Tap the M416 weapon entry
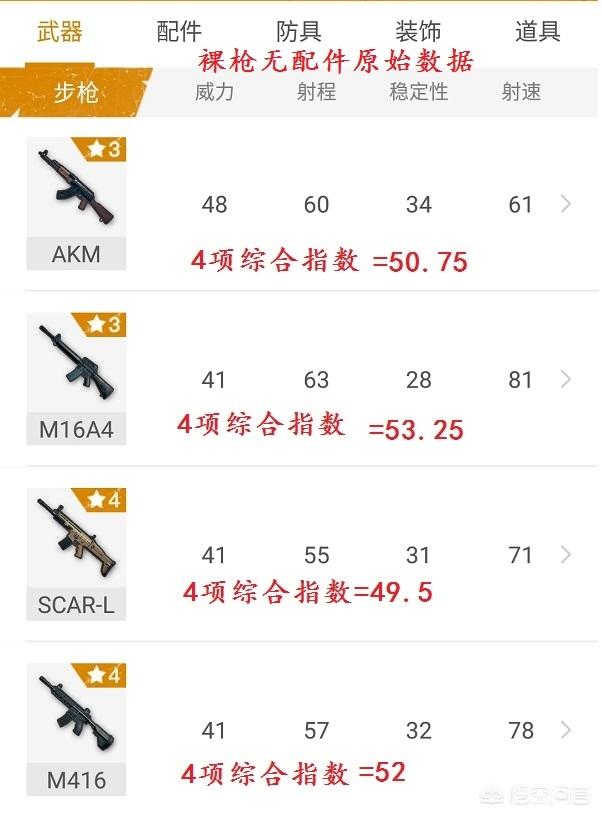This screenshot has width=602, height=816. (300, 730)
